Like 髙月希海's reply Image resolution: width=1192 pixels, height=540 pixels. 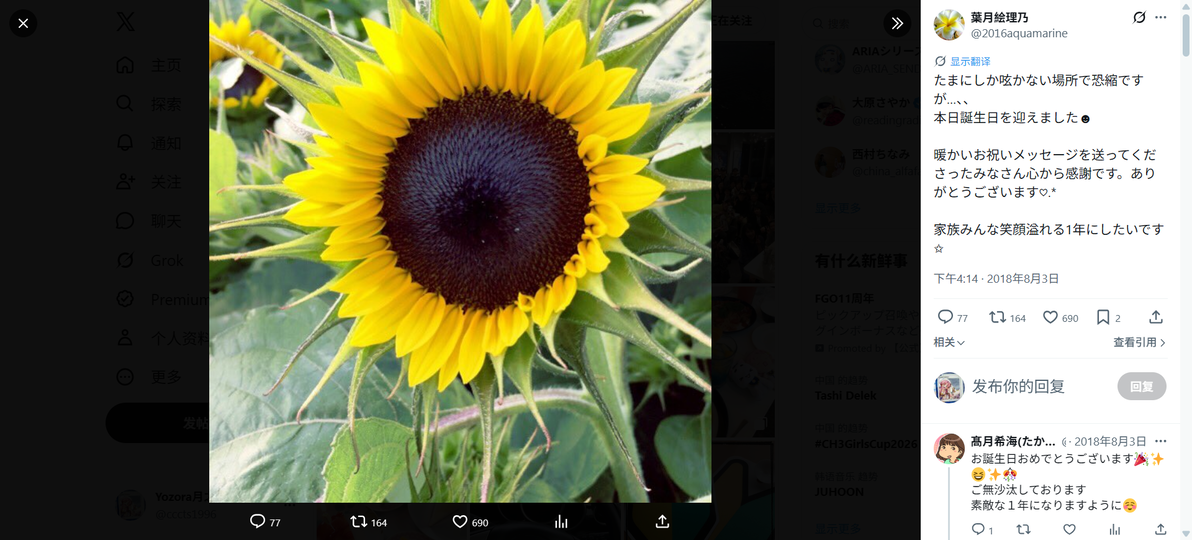point(1069,529)
